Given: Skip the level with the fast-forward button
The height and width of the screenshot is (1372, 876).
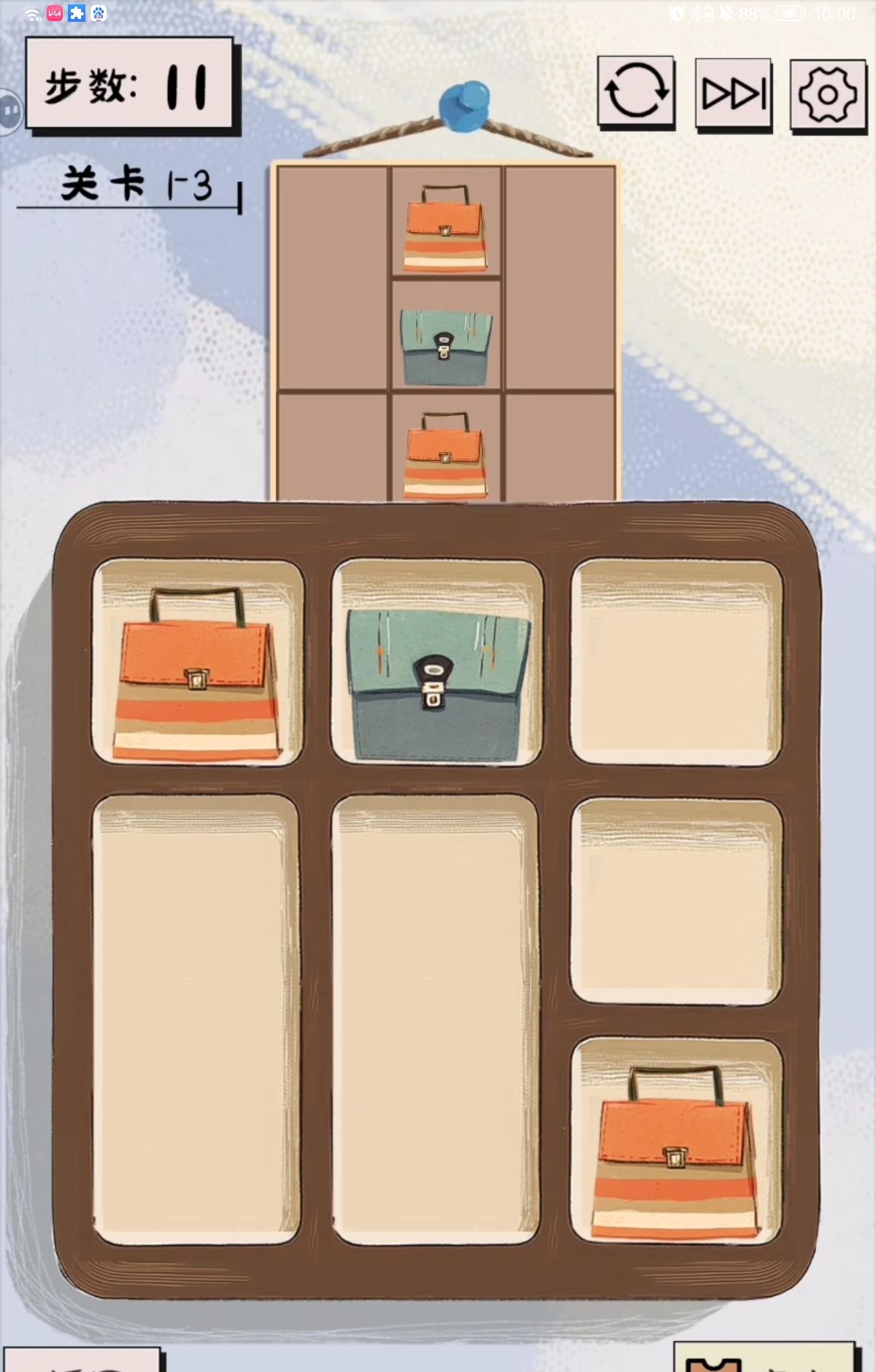Looking at the screenshot, I should [x=733, y=93].
